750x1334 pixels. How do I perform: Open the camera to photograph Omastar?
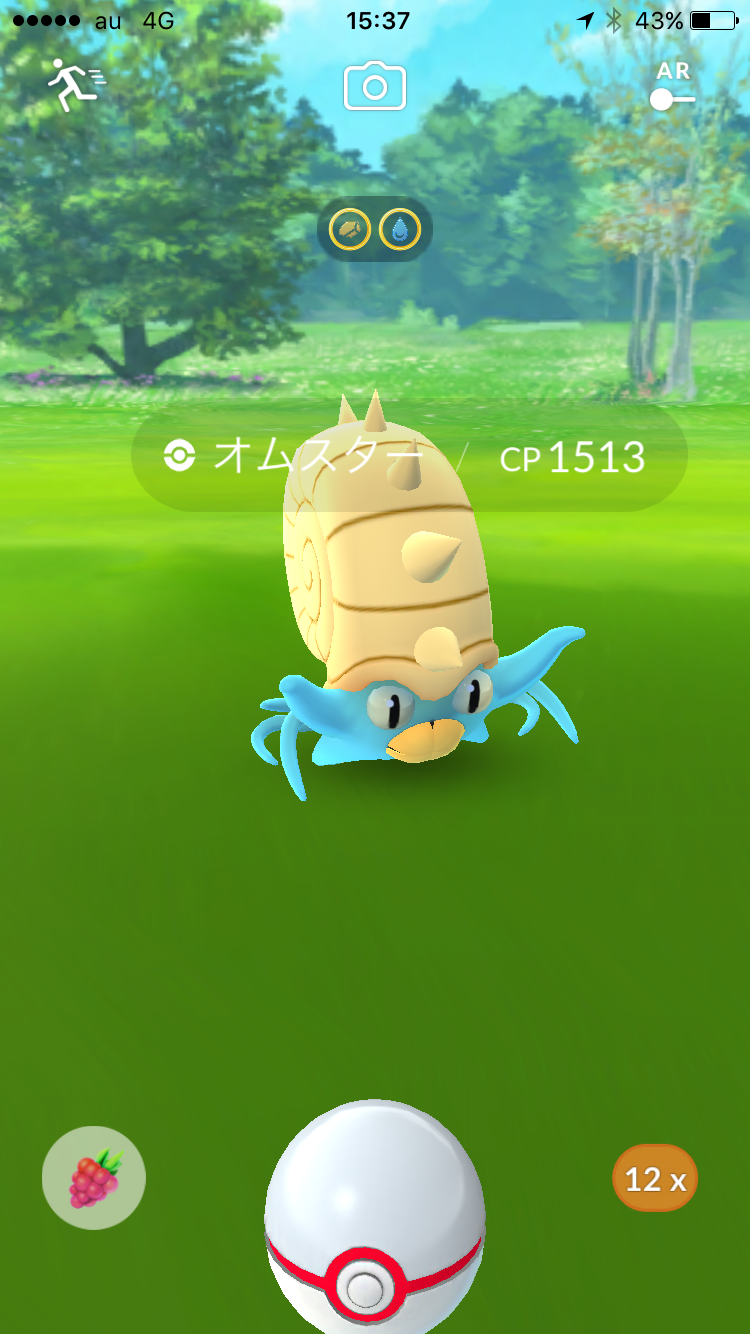[375, 85]
